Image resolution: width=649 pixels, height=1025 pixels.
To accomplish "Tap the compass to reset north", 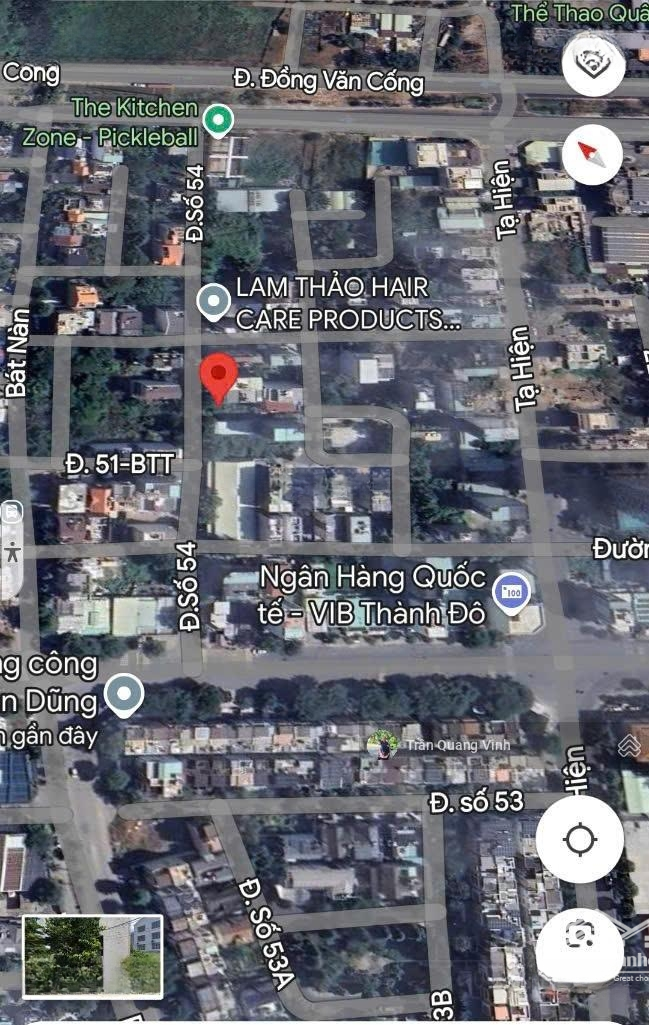I will coord(592,155).
